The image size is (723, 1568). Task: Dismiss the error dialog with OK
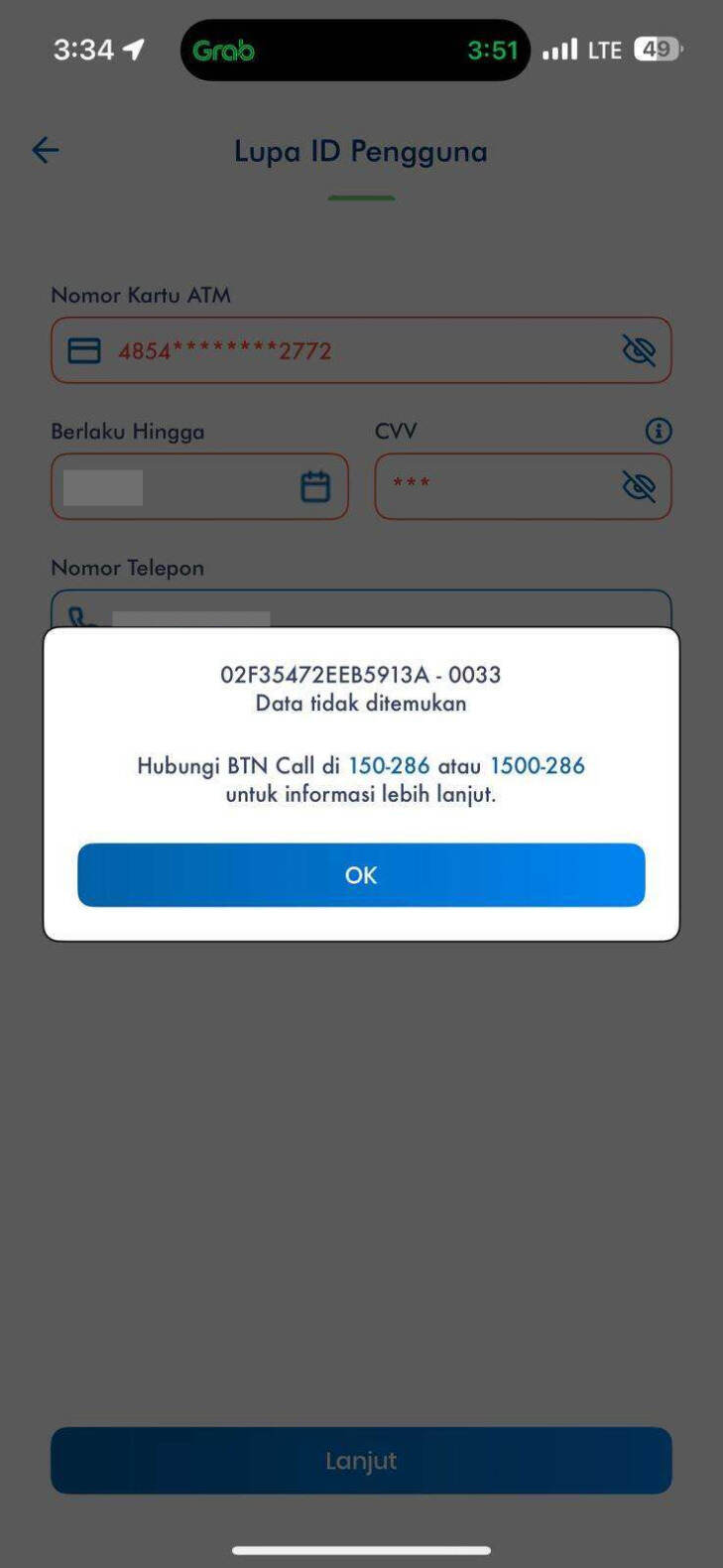click(361, 874)
